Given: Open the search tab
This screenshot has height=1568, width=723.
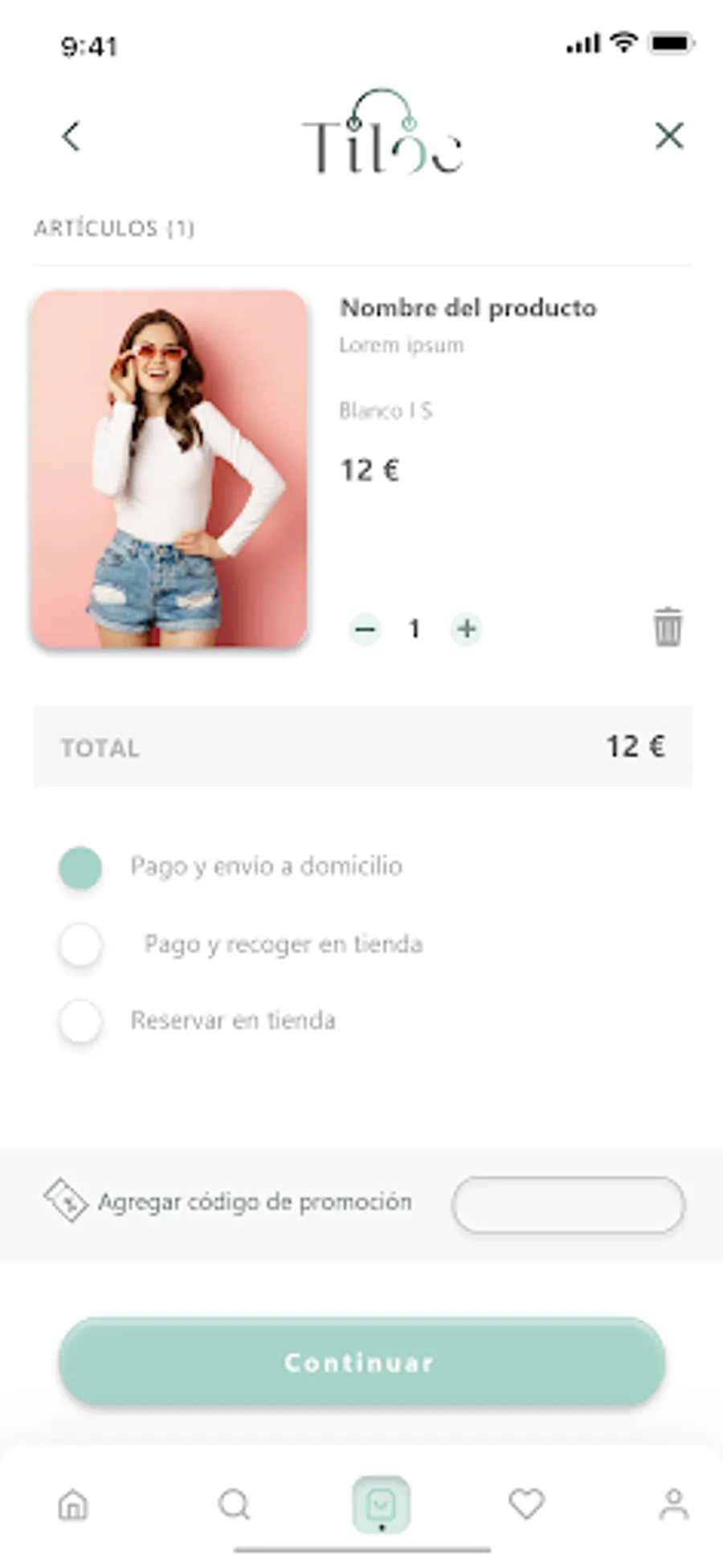Looking at the screenshot, I should point(235,1505).
